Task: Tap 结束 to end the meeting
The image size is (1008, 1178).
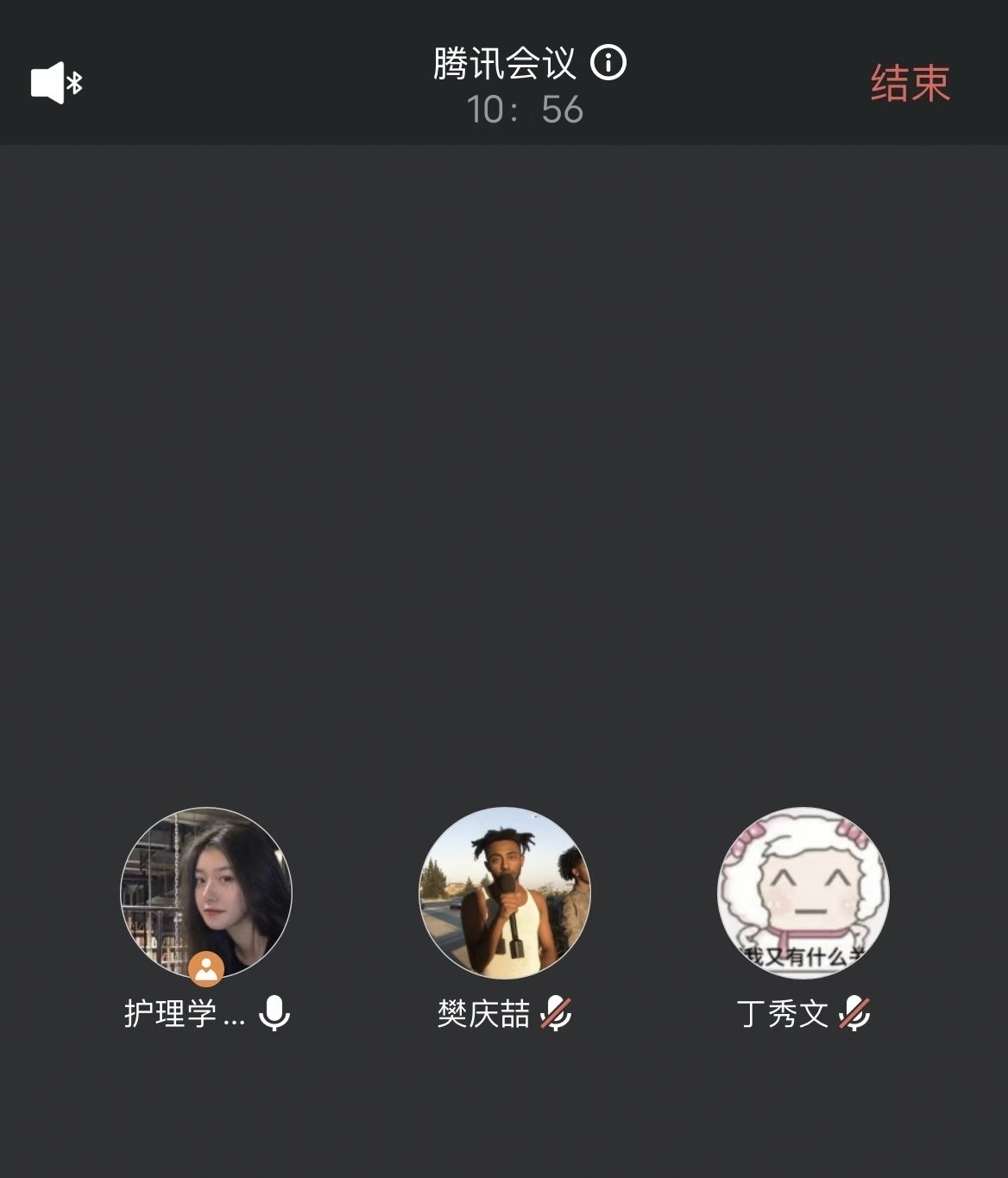Action: (x=910, y=84)
